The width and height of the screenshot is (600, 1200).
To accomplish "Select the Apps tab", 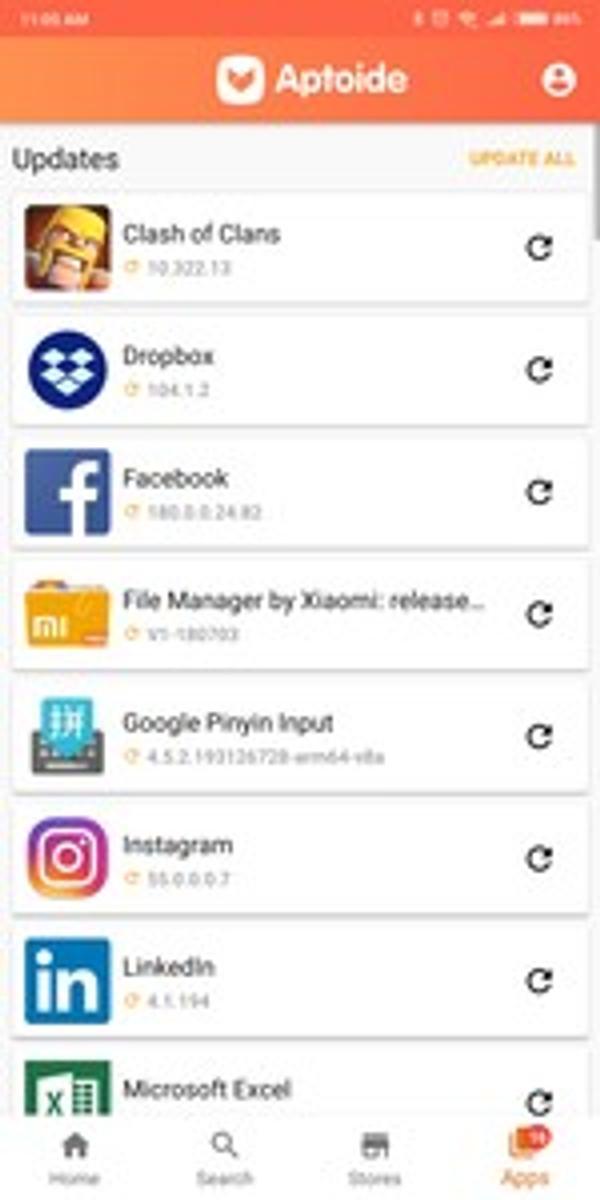I will tap(525, 1158).
